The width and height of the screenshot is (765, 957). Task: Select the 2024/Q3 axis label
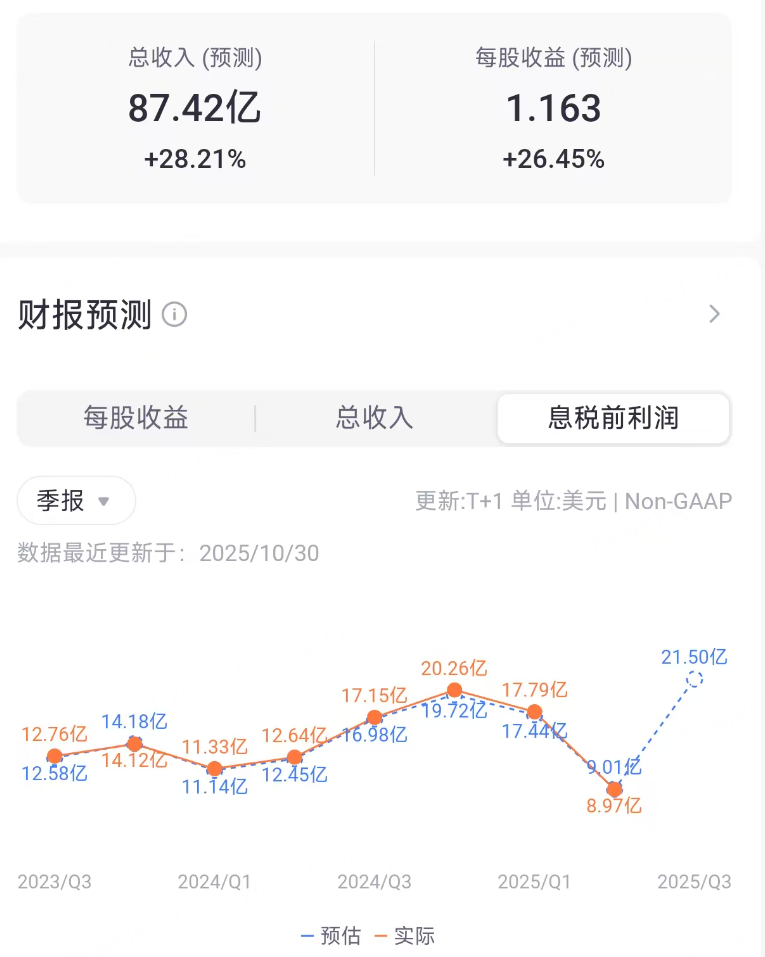tap(374, 882)
